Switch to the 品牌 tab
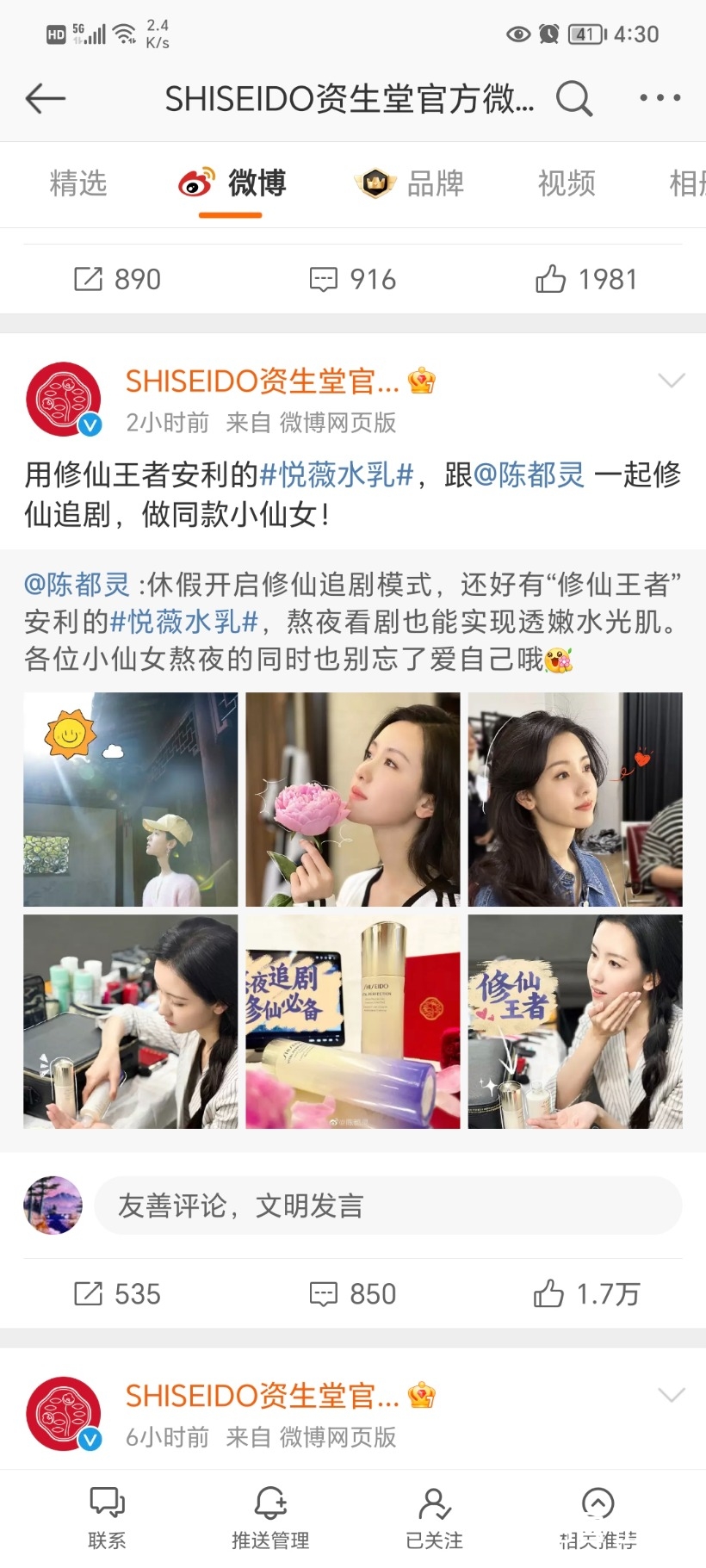The width and height of the screenshot is (706, 1568). click(411, 183)
